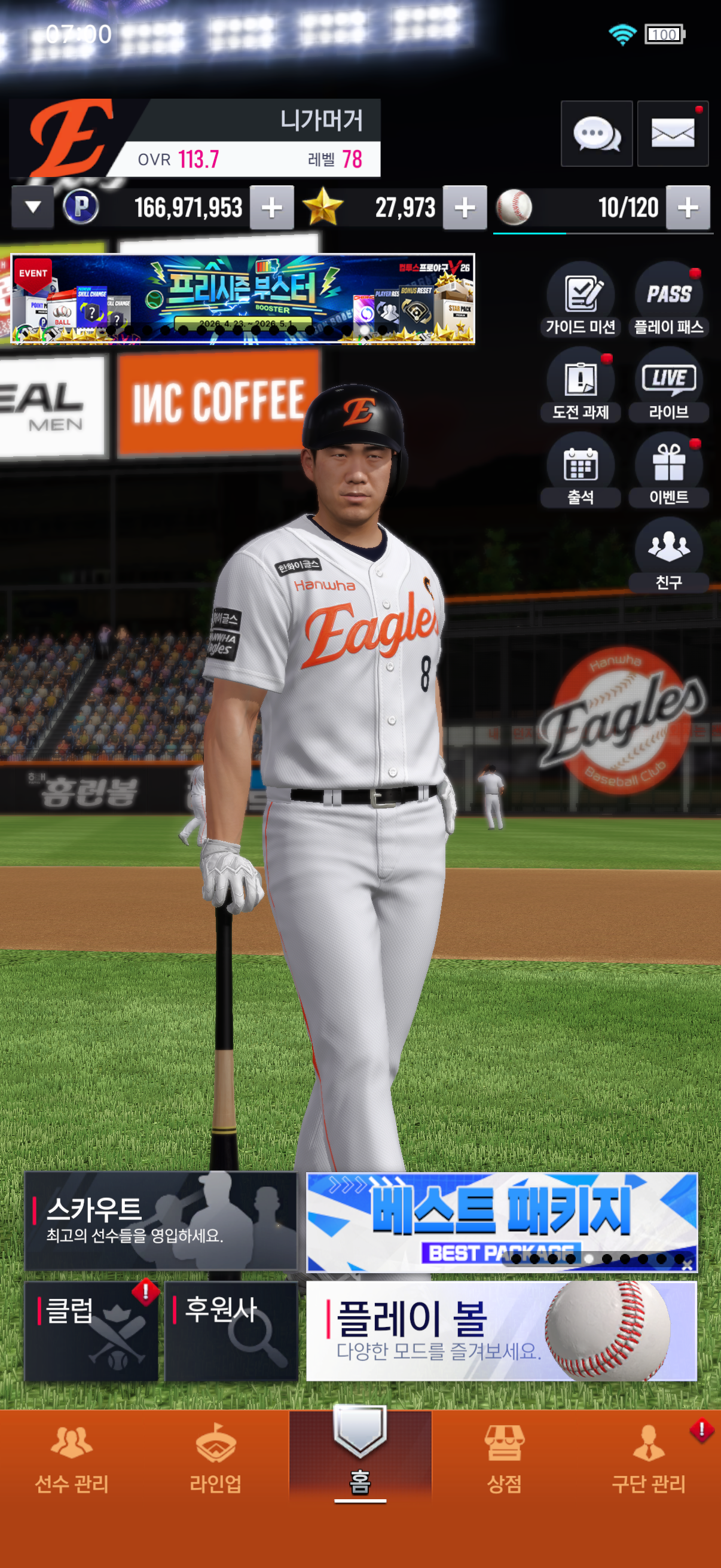Recharge play balls with plus button
The image size is (721, 1568).
point(688,208)
